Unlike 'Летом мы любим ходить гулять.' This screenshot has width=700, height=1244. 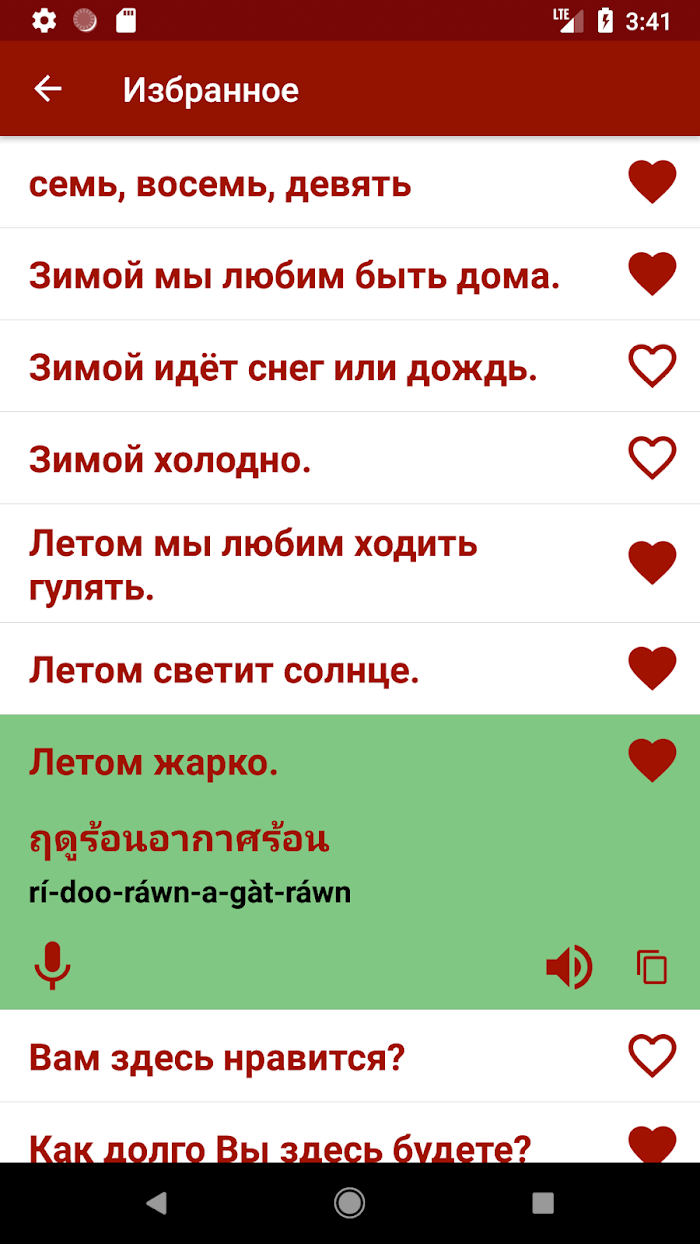pyautogui.click(x=652, y=563)
